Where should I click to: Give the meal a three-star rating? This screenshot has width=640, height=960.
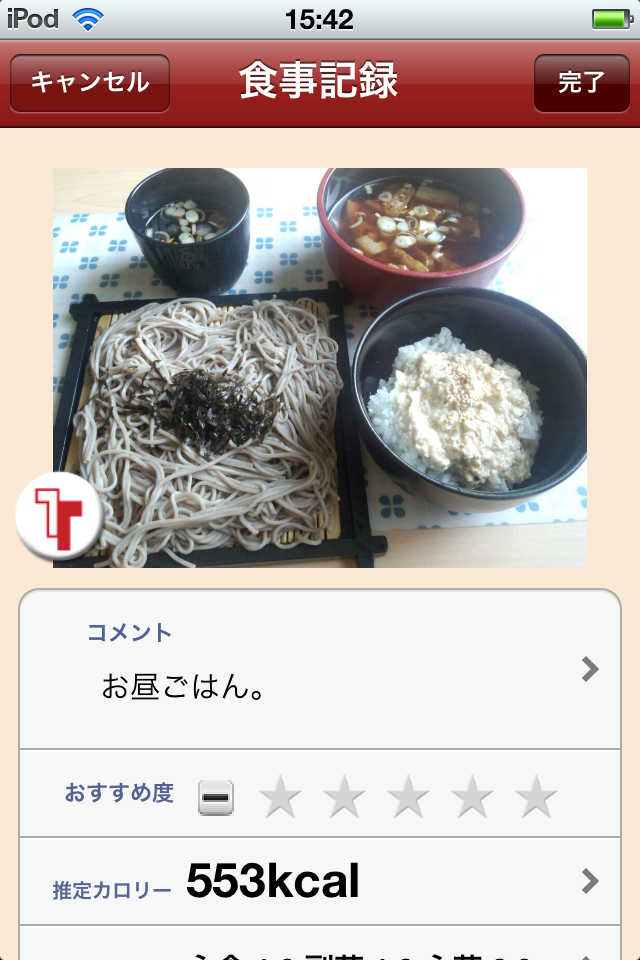click(408, 797)
